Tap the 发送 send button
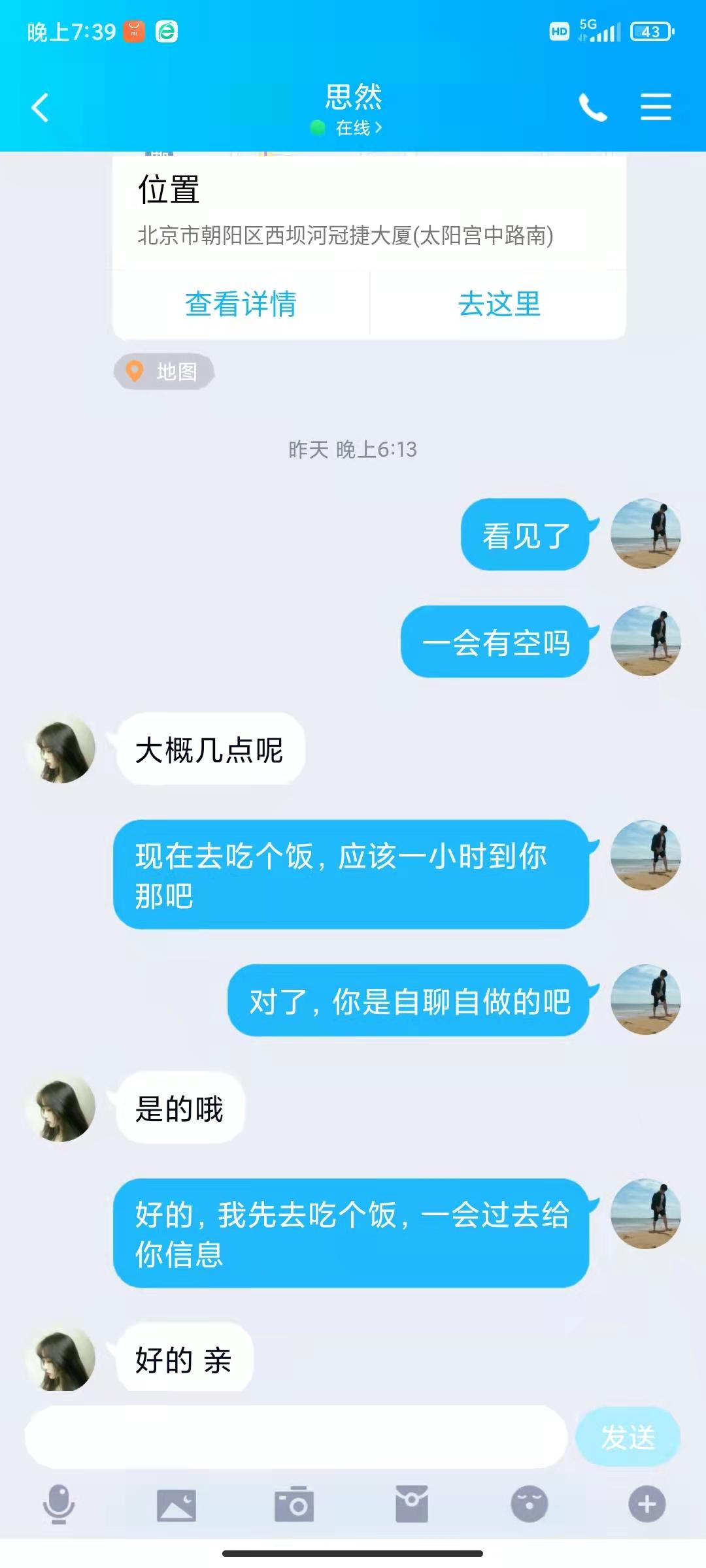706x1568 pixels. 628,1437
